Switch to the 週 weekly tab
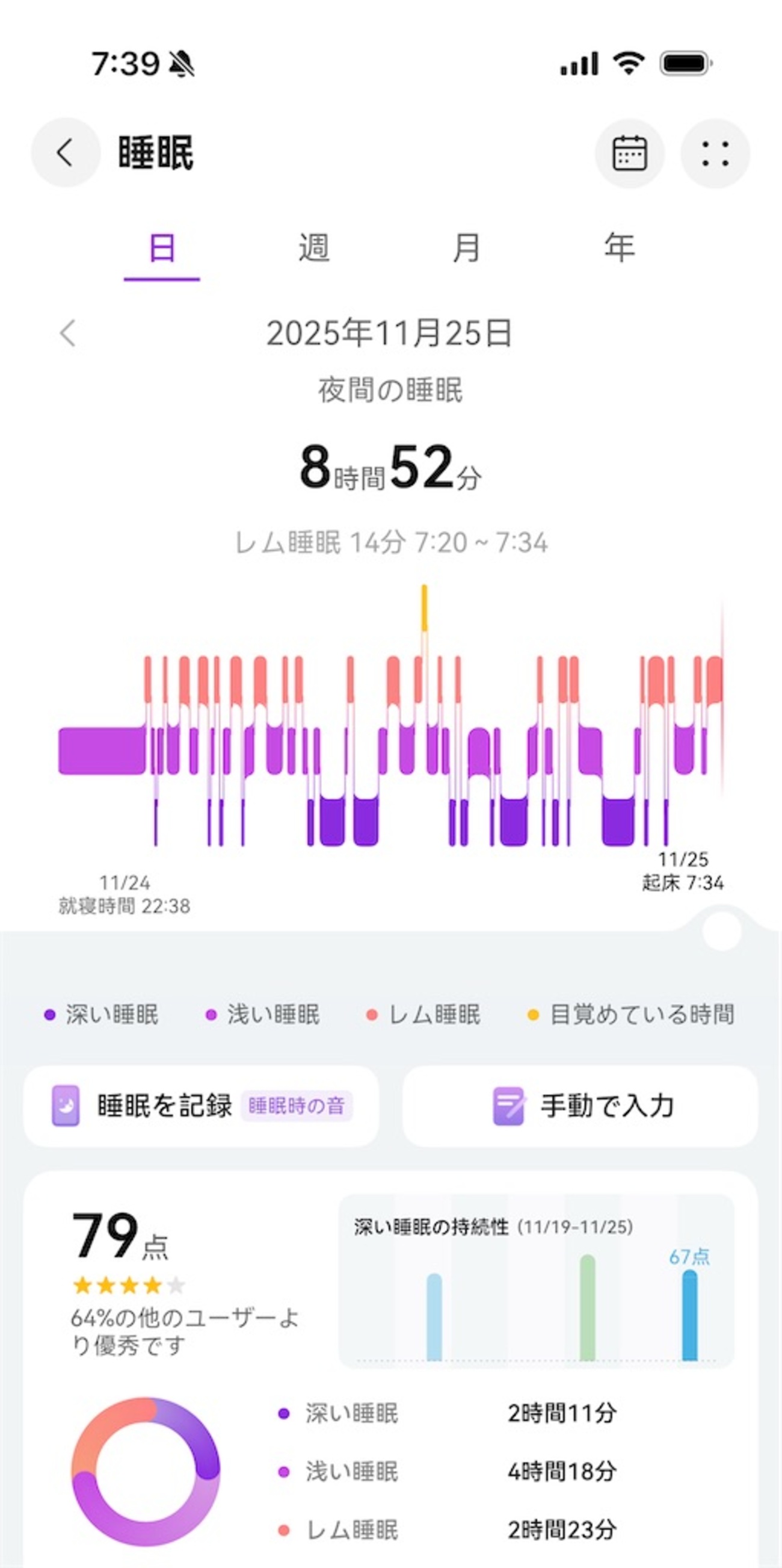This screenshot has height=1568, width=782. [x=314, y=249]
